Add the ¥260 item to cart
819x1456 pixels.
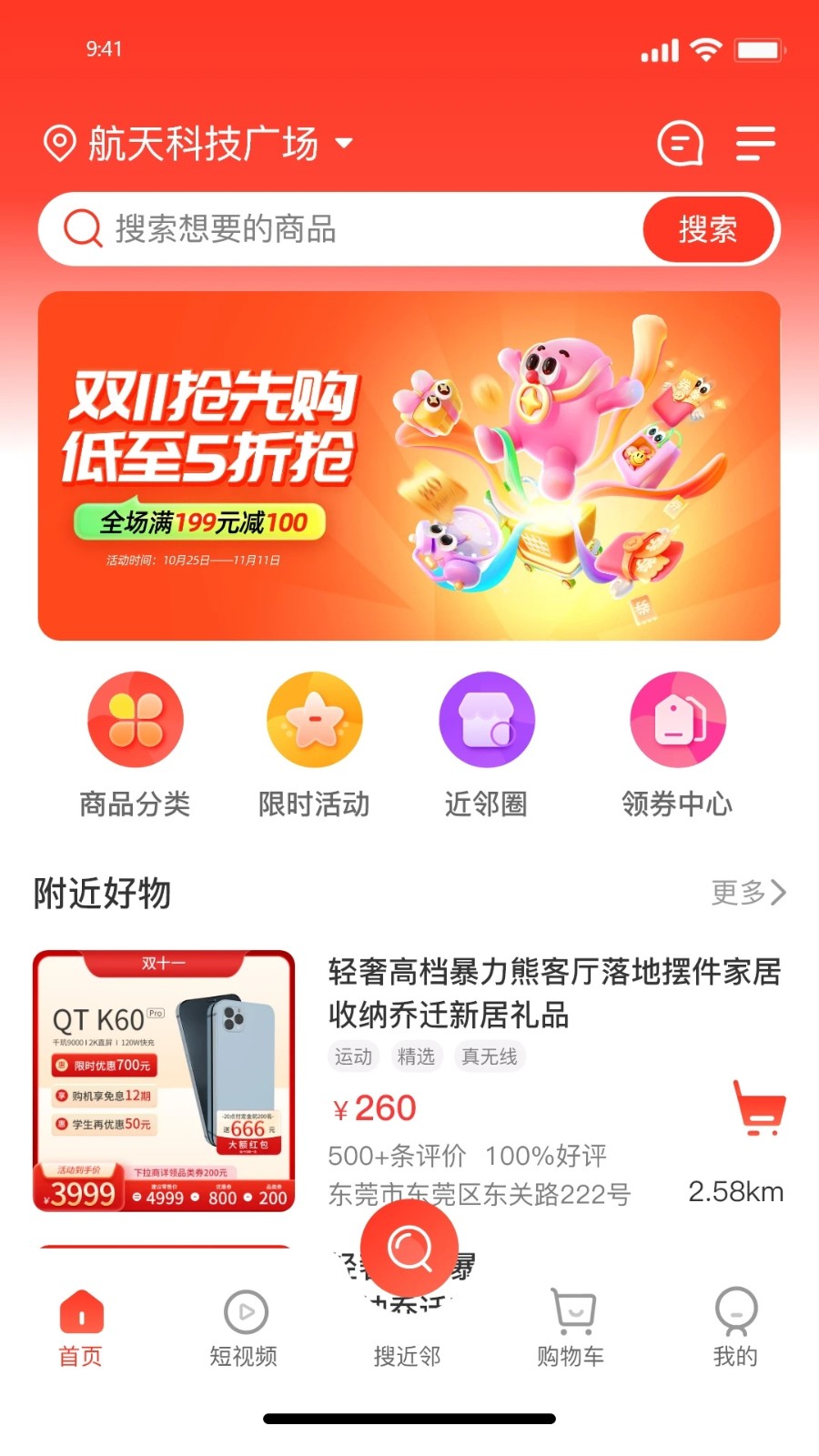759,1107
